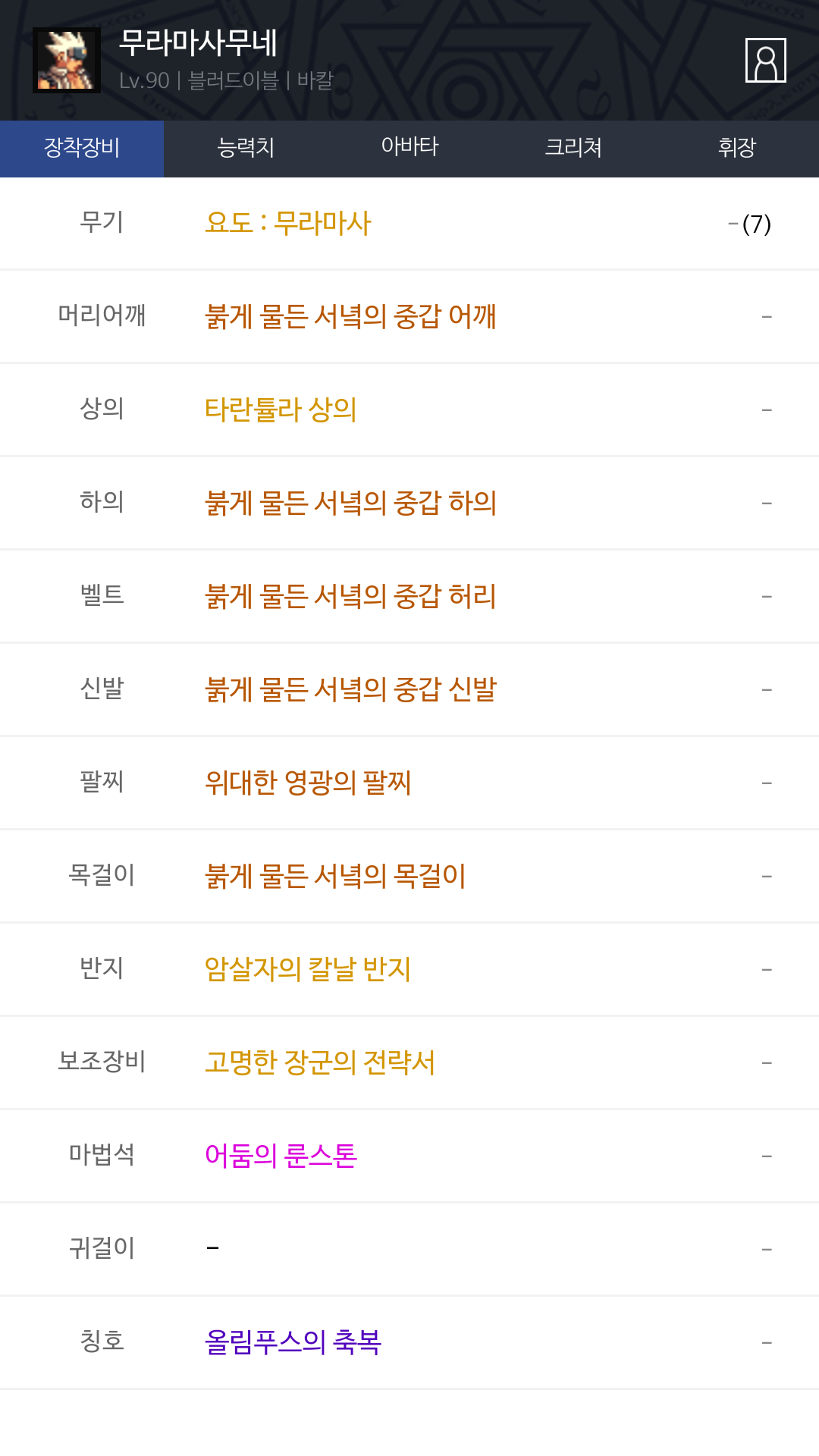
Task: Open 붉게 물든 서녘의 중갑 신발 item
Action: pos(350,689)
